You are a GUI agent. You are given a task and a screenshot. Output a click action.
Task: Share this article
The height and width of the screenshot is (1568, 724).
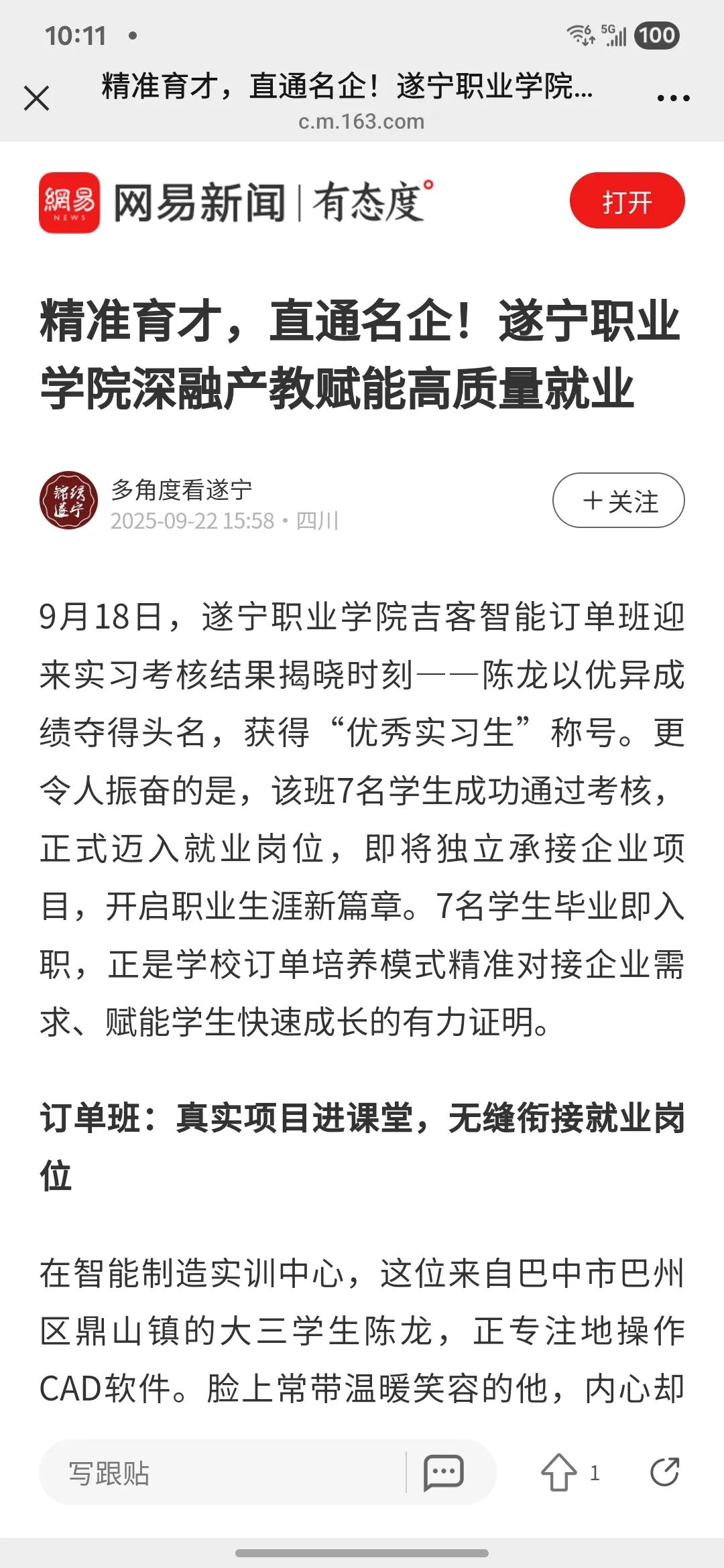(x=664, y=1472)
